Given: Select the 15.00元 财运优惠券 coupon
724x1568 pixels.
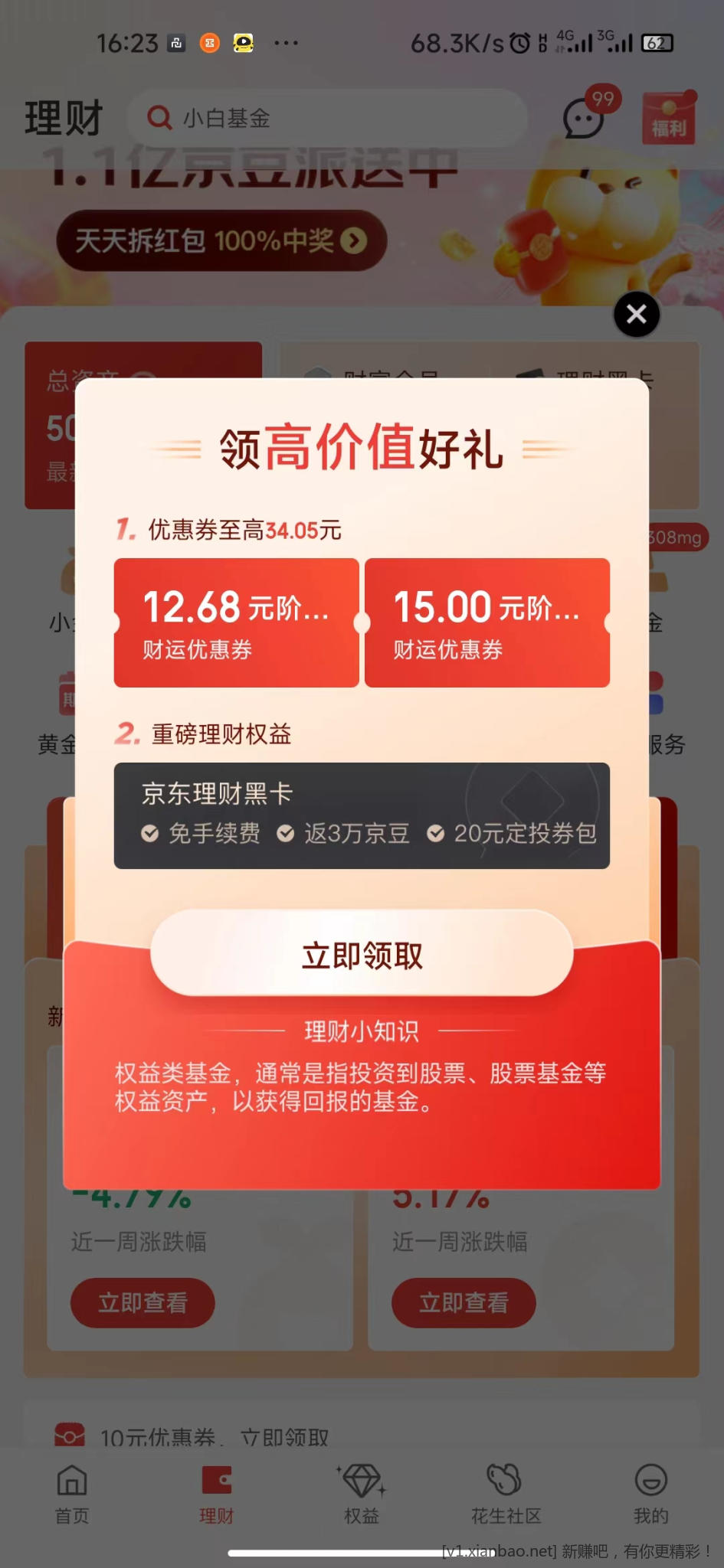Looking at the screenshot, I should pos(486,622).
